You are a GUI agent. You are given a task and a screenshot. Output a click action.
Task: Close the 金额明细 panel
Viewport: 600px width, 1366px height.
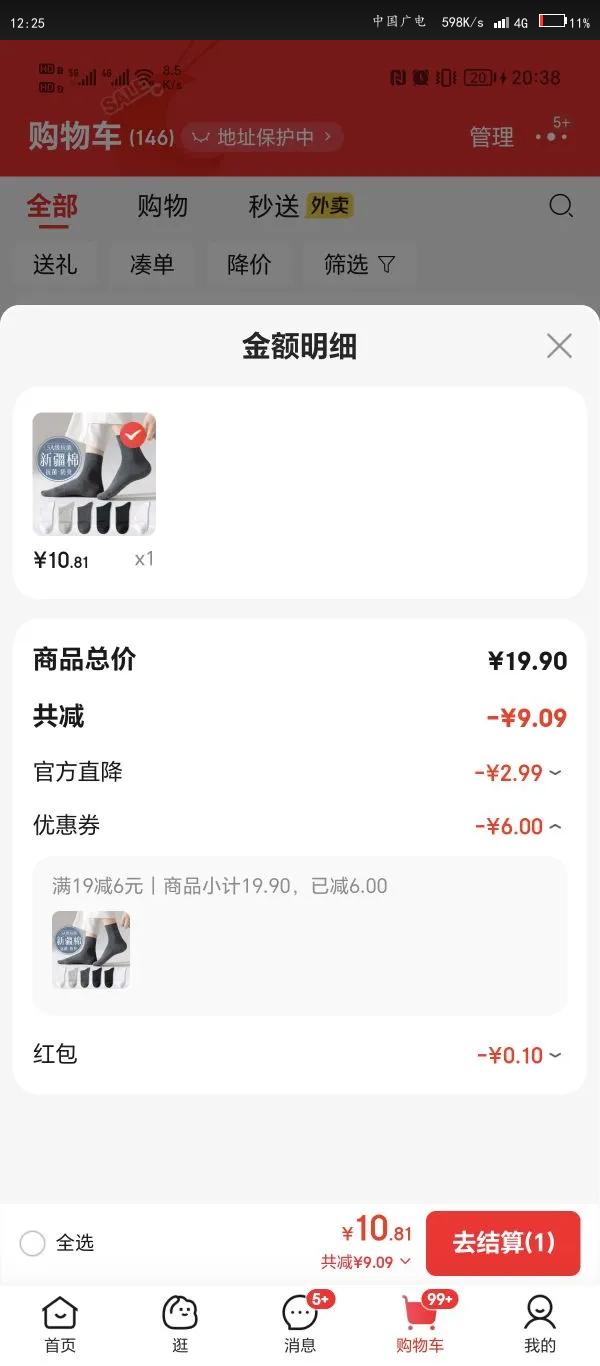tap(559, 346)
